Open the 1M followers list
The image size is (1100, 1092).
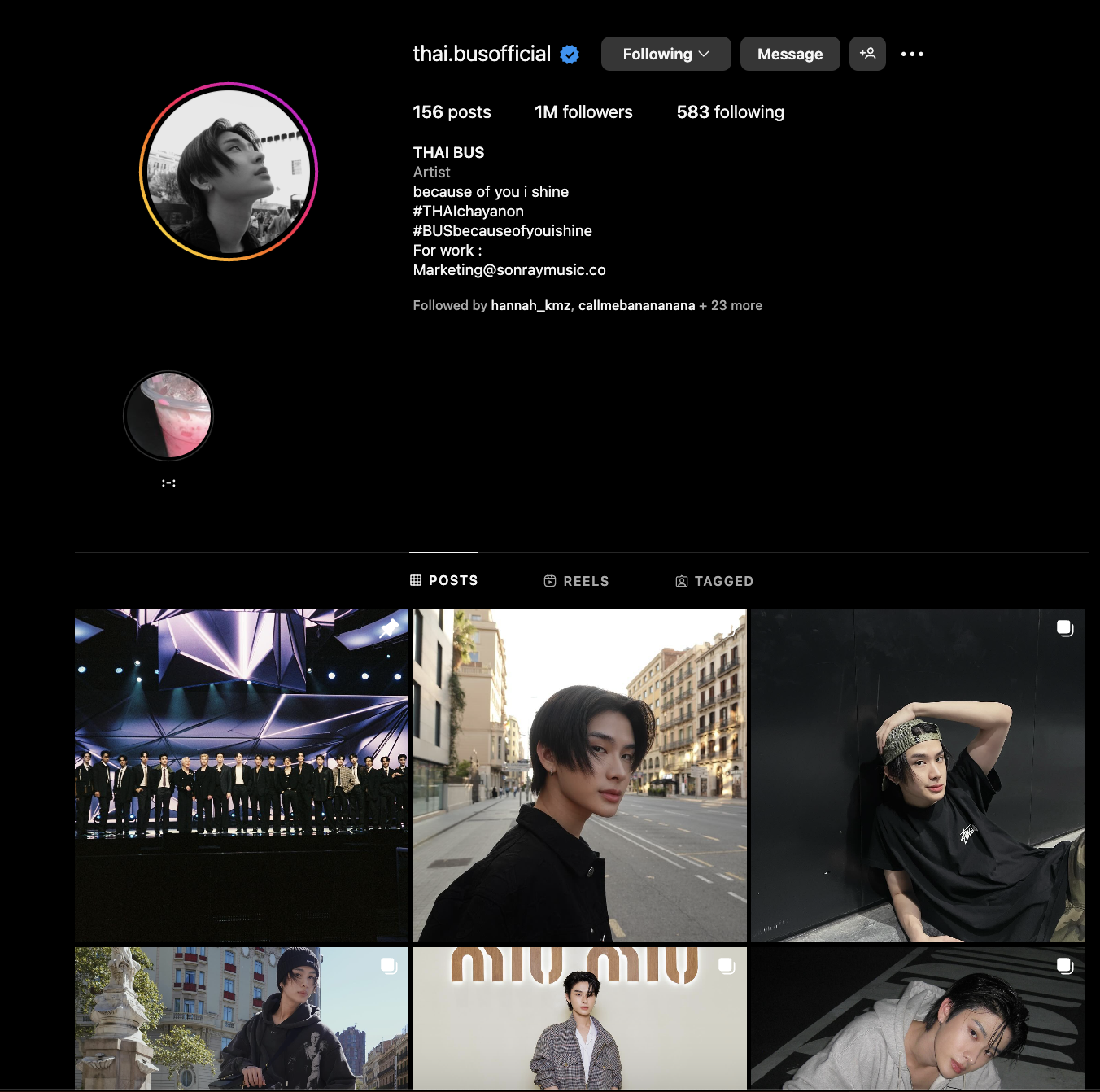pos(583,112)
